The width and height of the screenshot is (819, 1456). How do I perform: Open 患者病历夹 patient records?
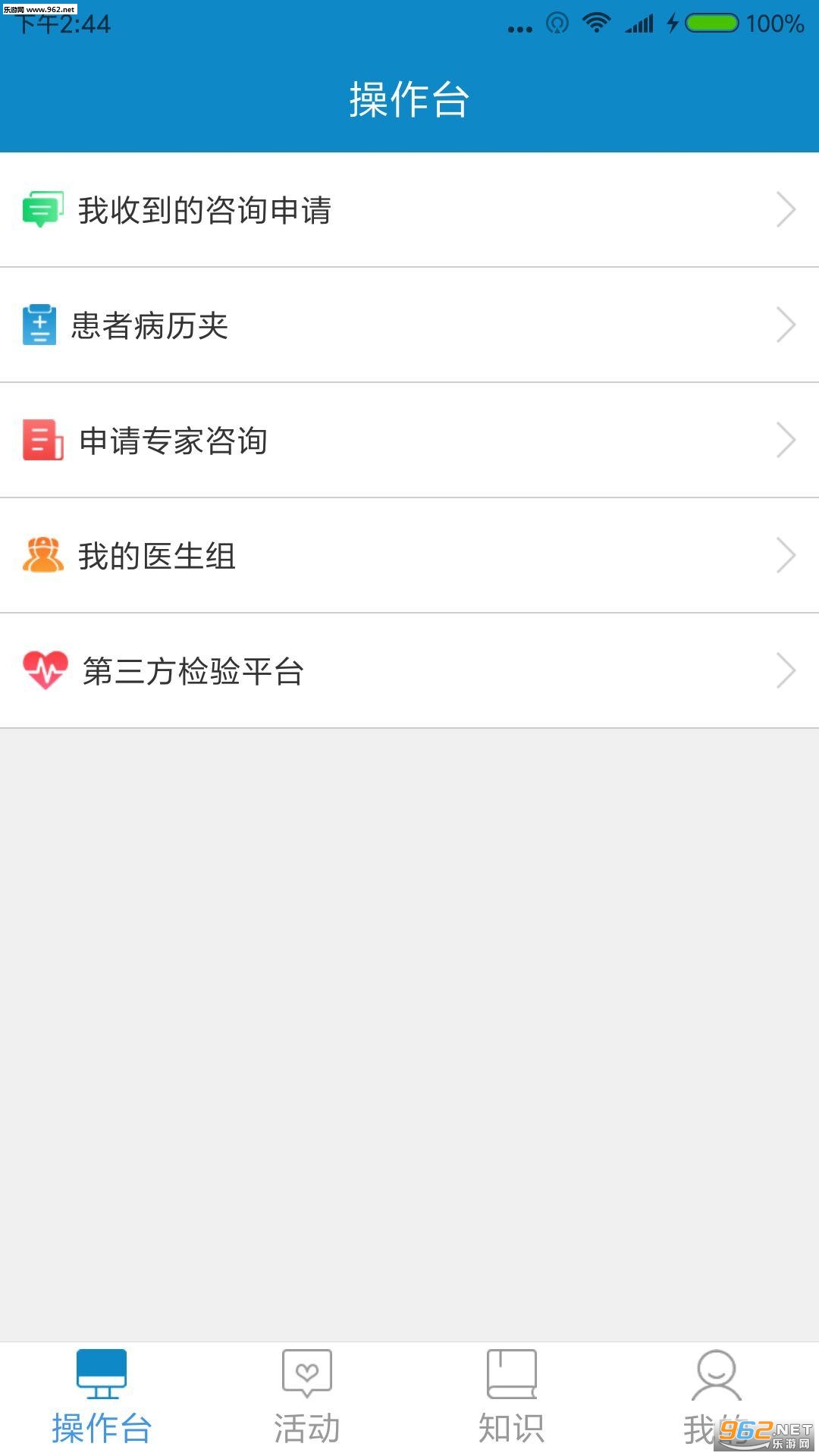click(409, 325)
